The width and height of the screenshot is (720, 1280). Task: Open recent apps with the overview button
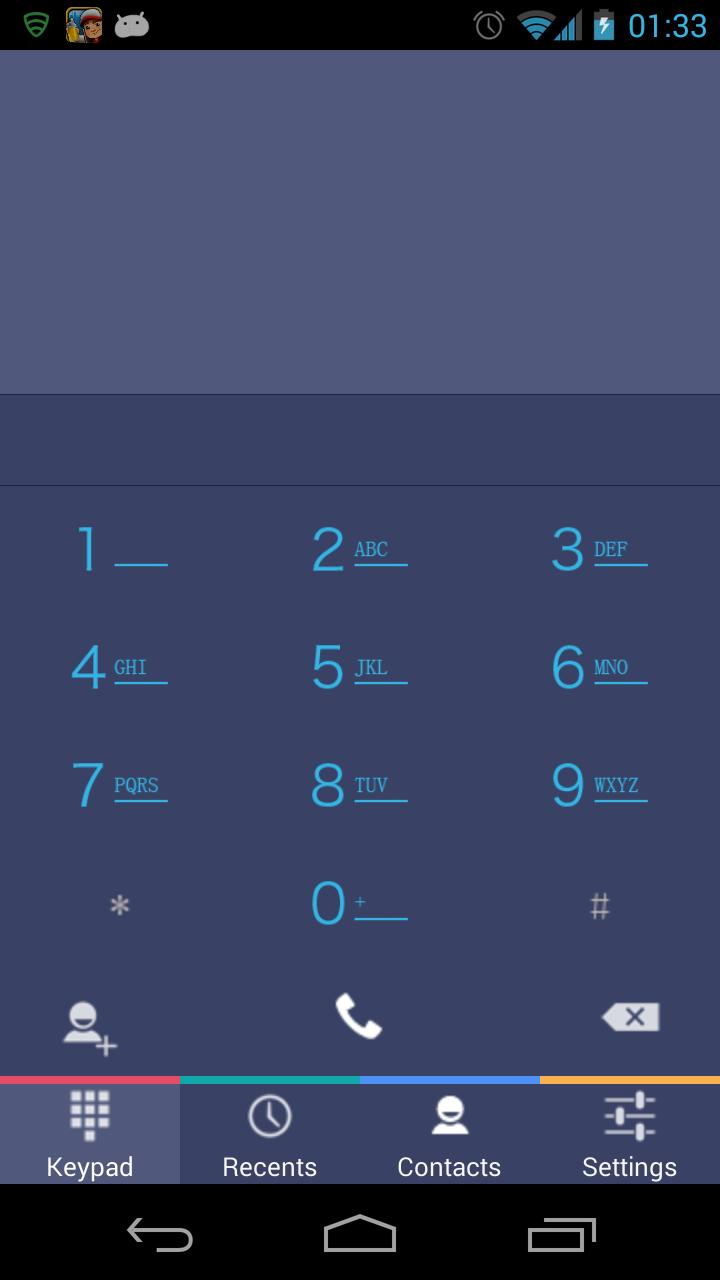point(560,1235)
